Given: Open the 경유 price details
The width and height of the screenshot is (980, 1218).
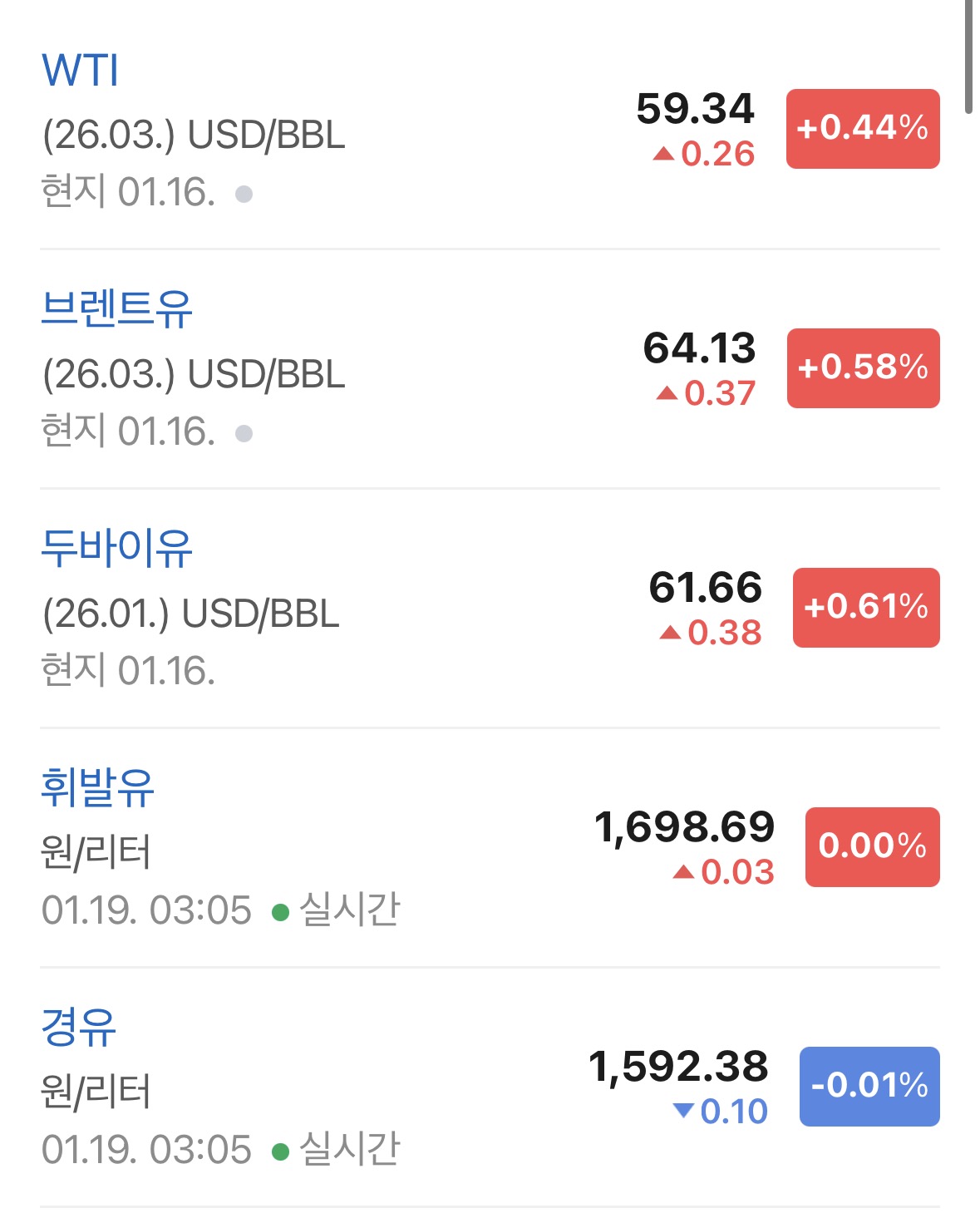Looking at the screenshot, I should pyautogui.click(x=79, y=1028).
